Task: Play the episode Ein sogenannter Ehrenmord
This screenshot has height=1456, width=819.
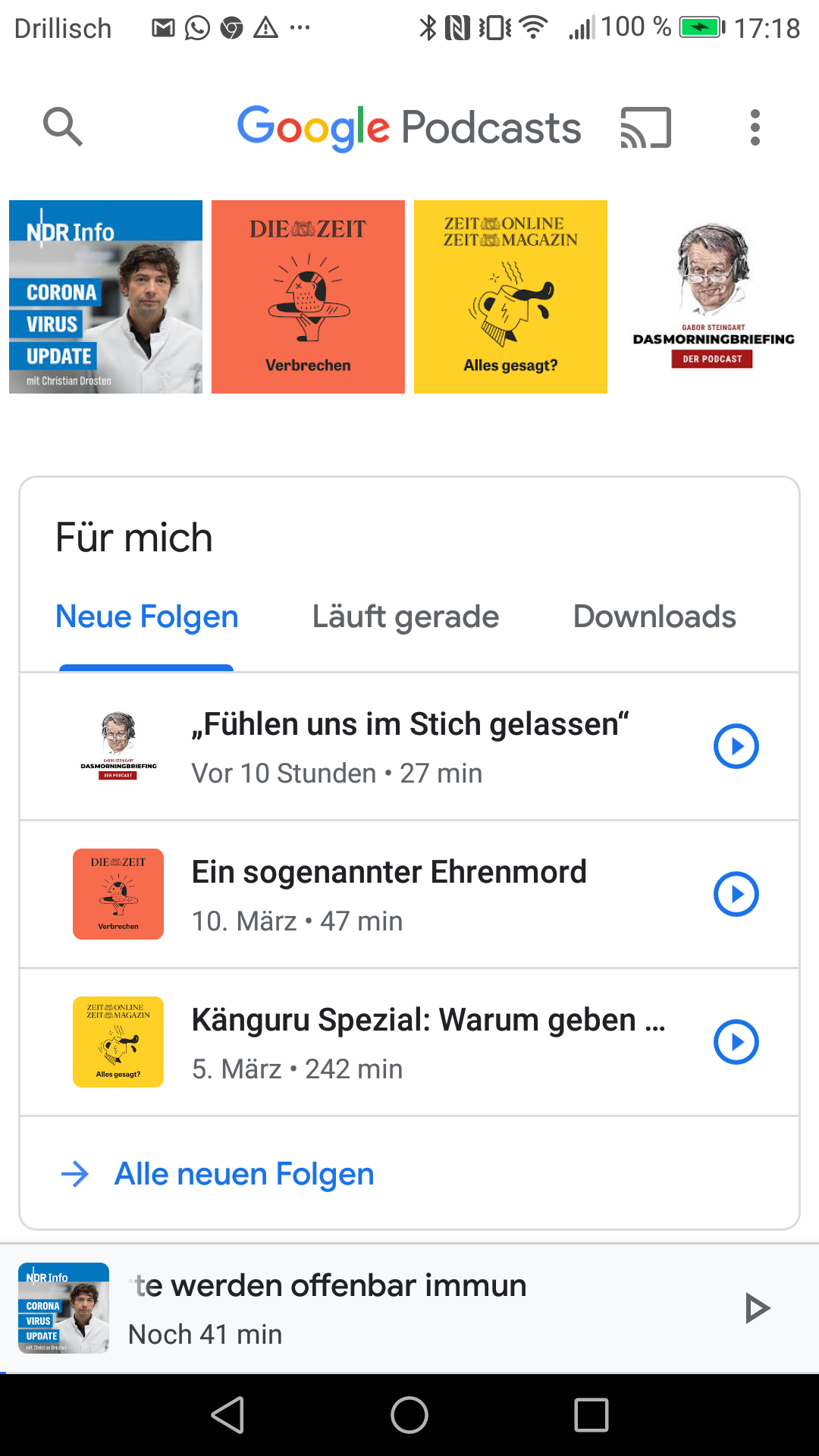Action: tap(736, 894)
